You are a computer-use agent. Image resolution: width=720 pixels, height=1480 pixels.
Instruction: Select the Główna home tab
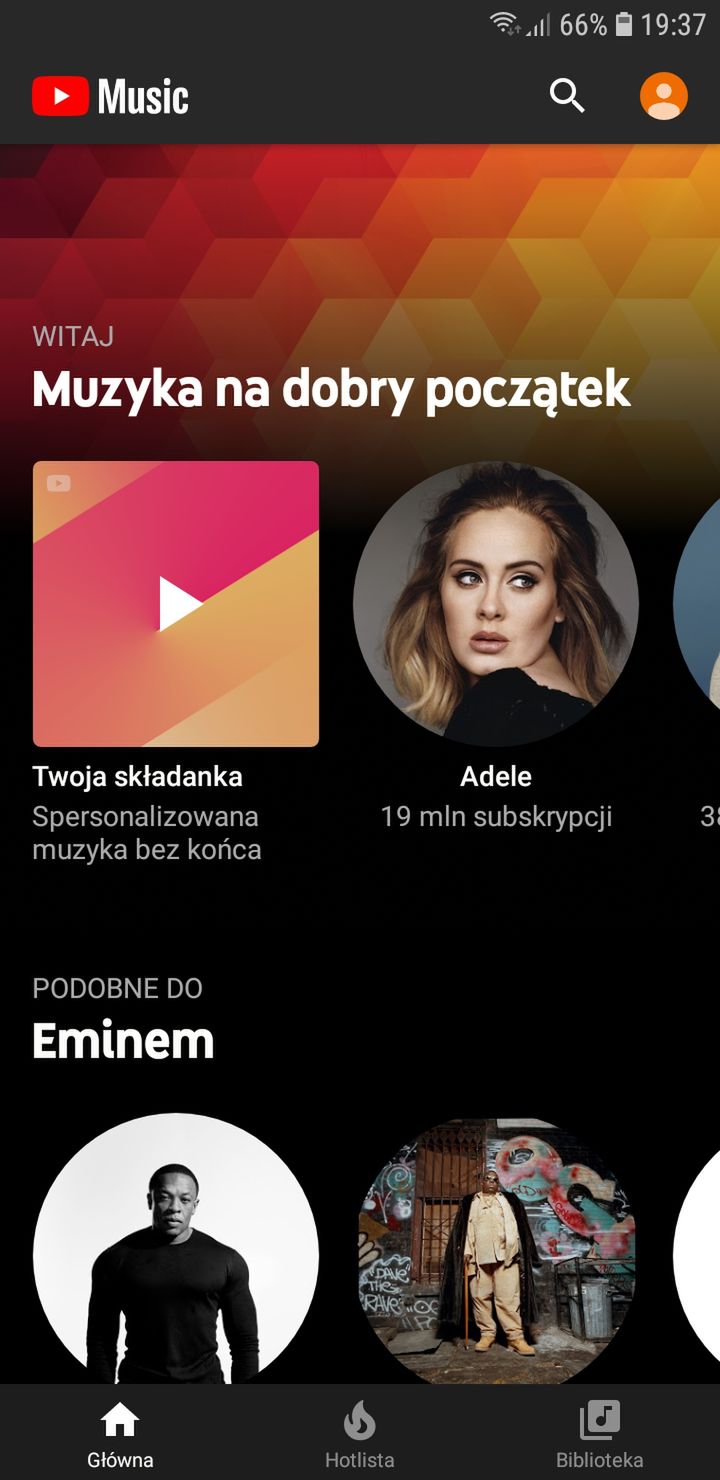120,1433
